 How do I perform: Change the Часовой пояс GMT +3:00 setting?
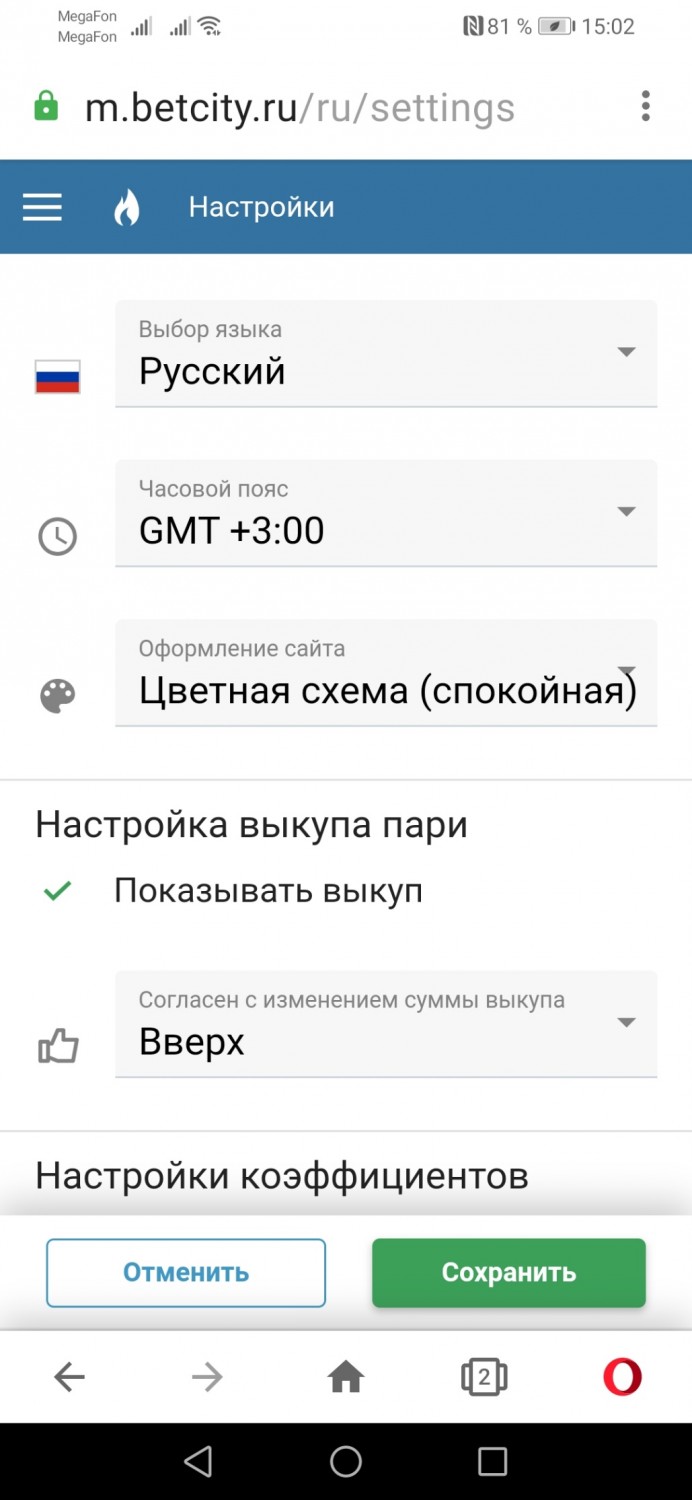[x=386, y=513]
